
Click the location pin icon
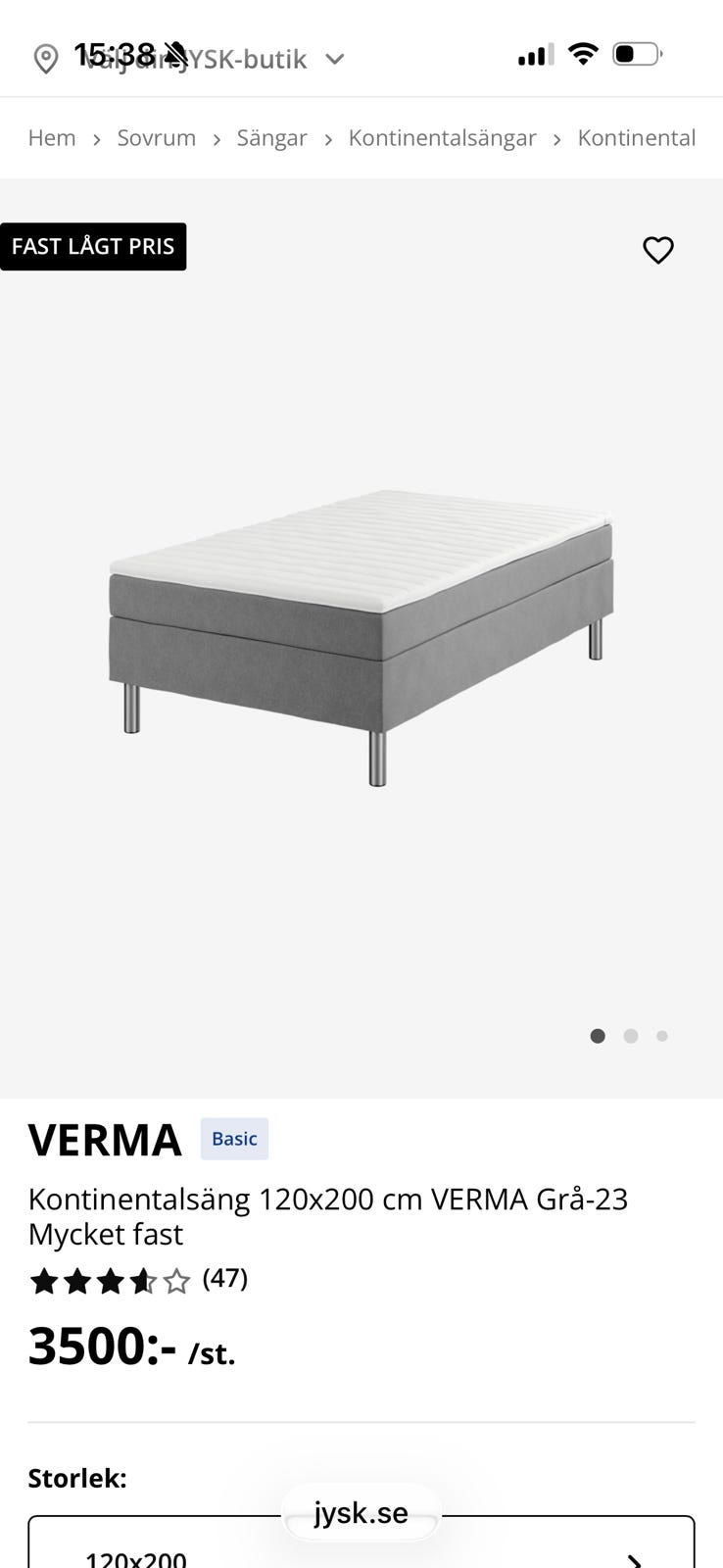(47, 59)
